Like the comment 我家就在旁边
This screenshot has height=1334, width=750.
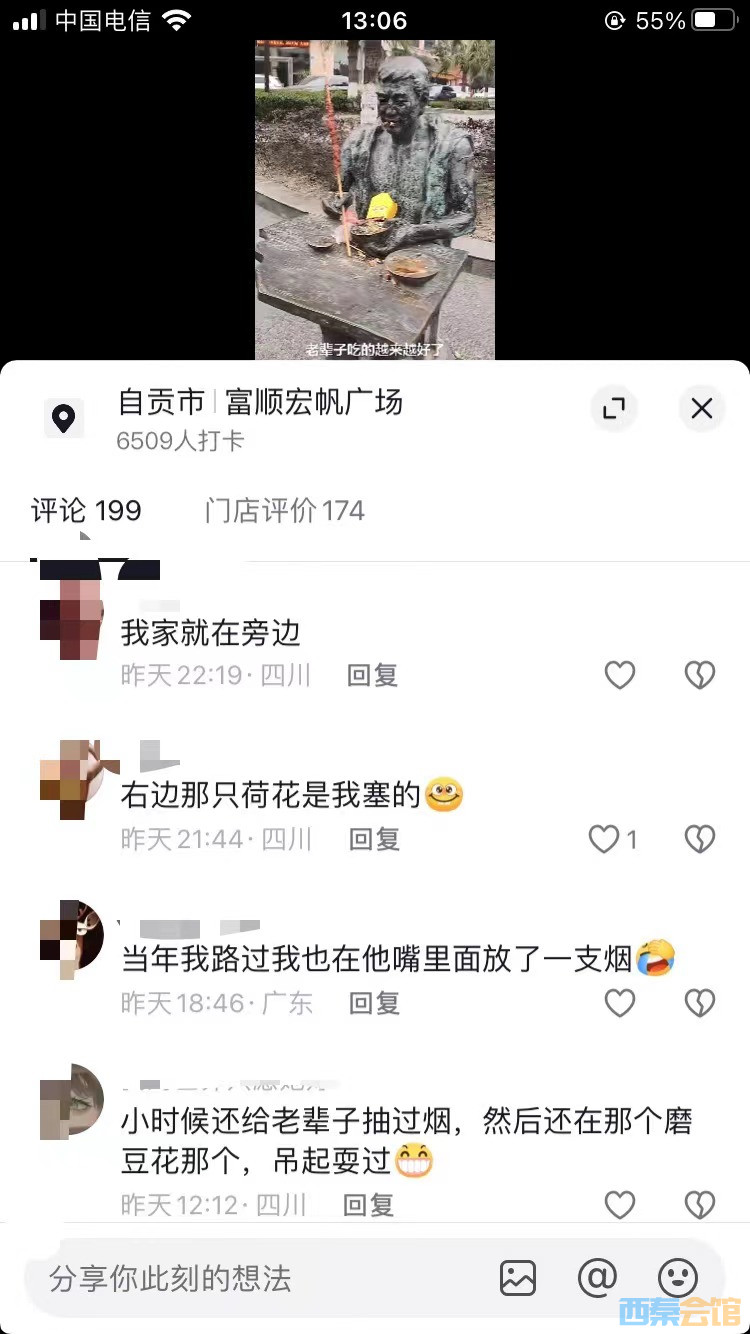pos(620,676)
